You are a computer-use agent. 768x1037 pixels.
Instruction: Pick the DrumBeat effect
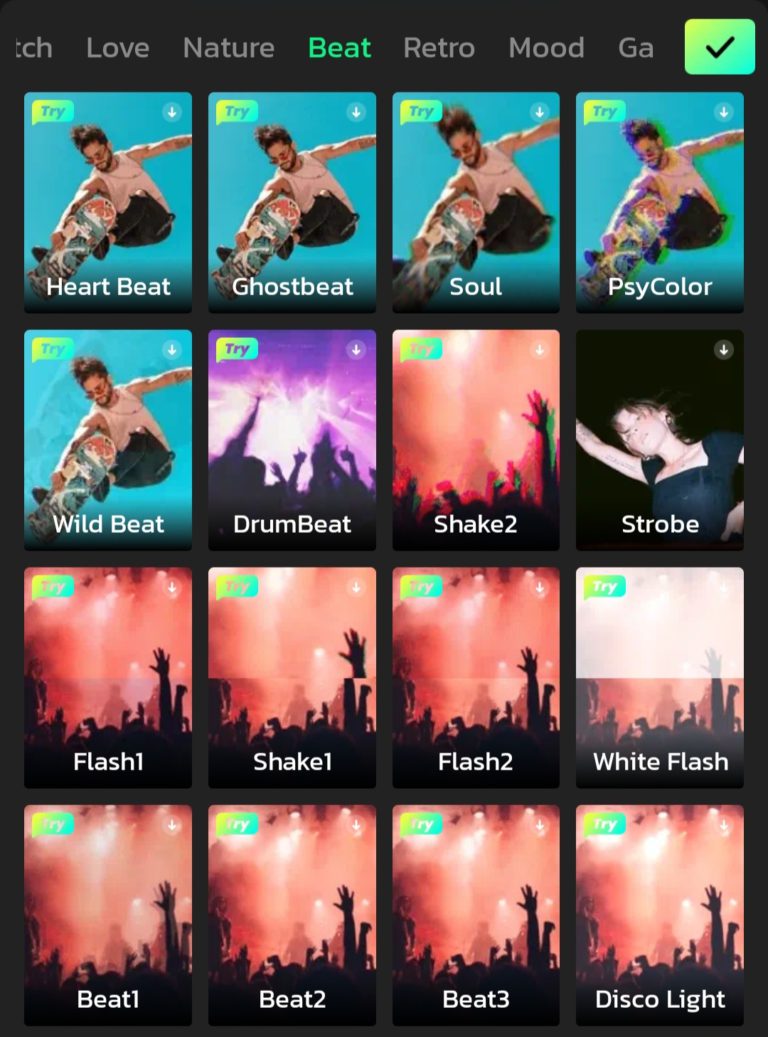(292, 438)
